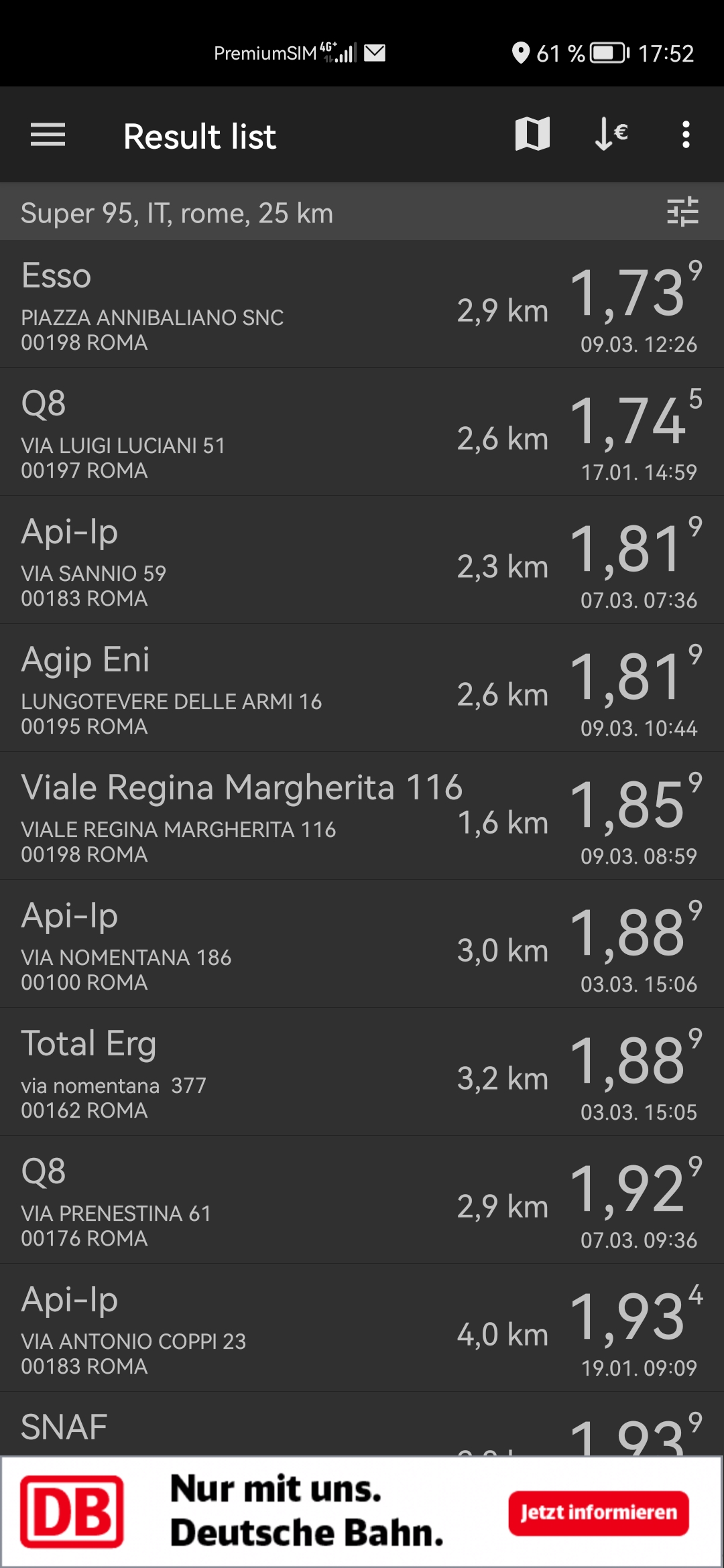724x1568 pixels.
Task: Change sorting by price
Action: point(611,134)
